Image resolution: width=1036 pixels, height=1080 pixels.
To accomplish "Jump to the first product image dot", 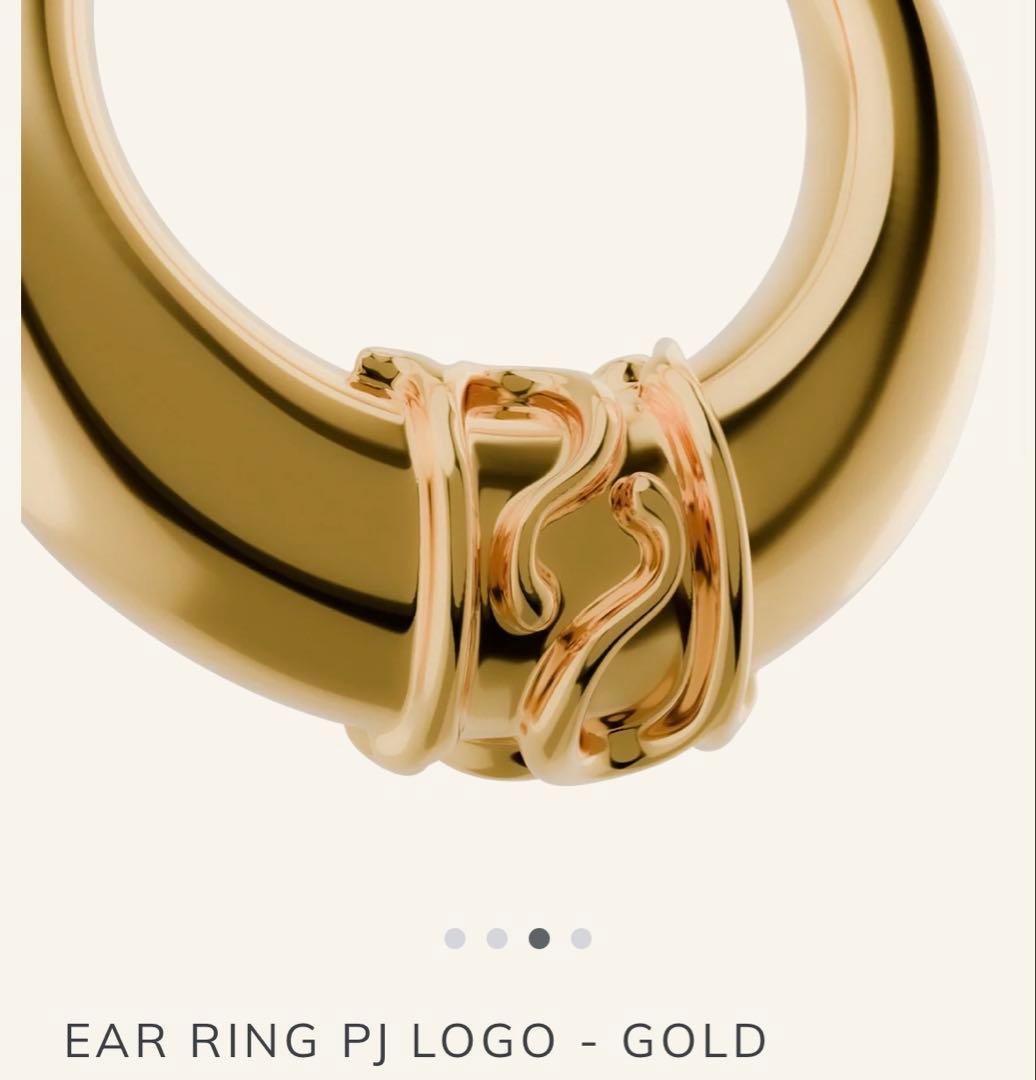I will coord(455,938).
